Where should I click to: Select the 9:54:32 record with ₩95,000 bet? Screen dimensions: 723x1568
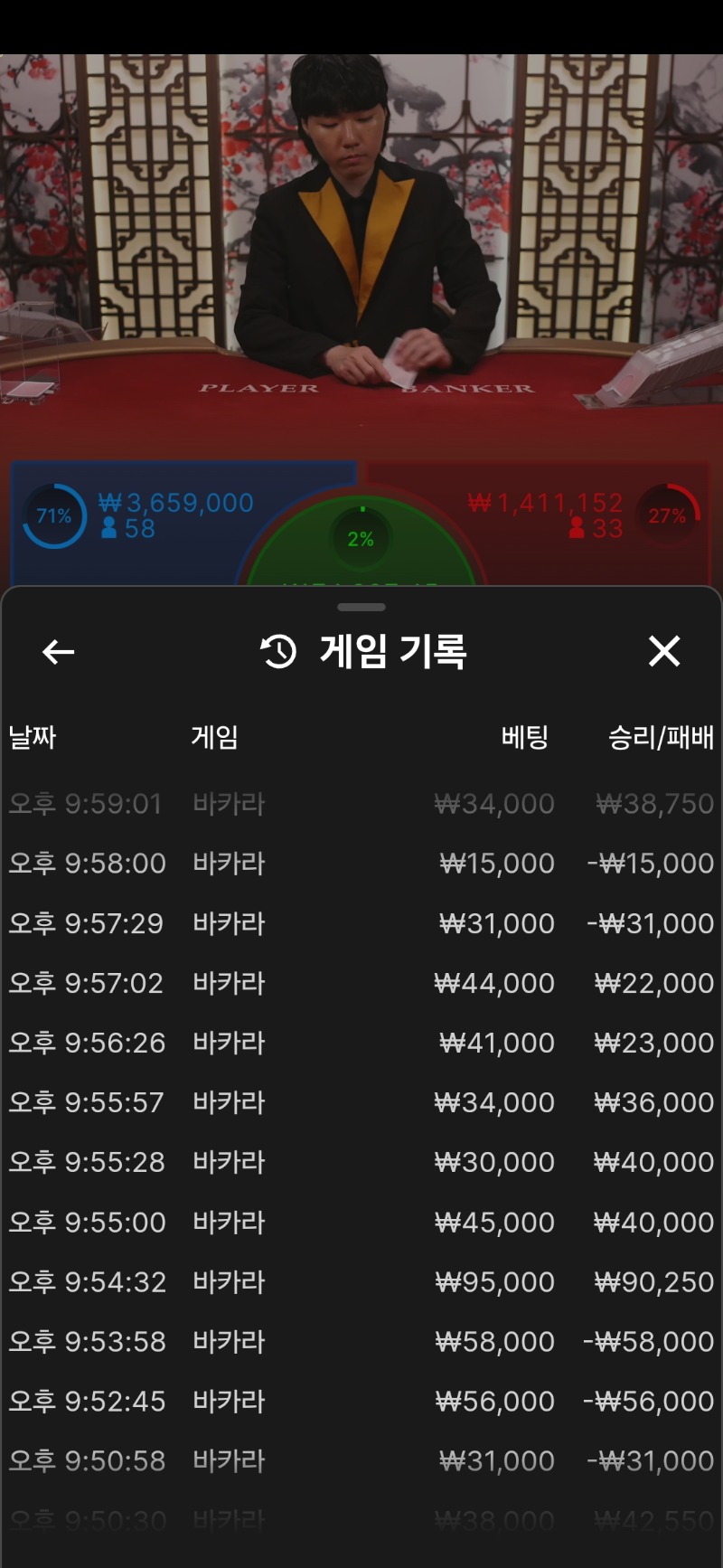point(361,1281)
